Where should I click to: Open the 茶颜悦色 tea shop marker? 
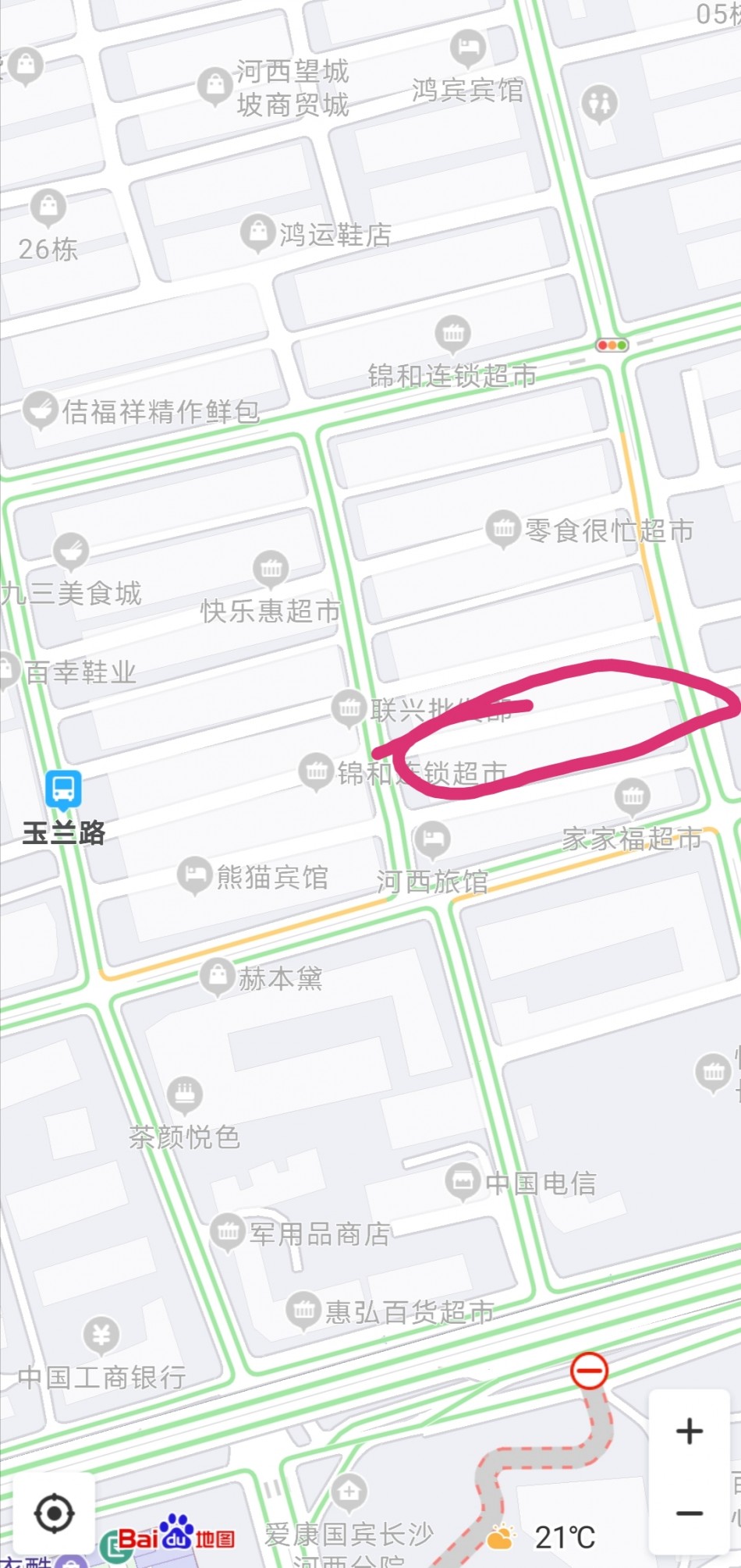(x=185, y=1094)
